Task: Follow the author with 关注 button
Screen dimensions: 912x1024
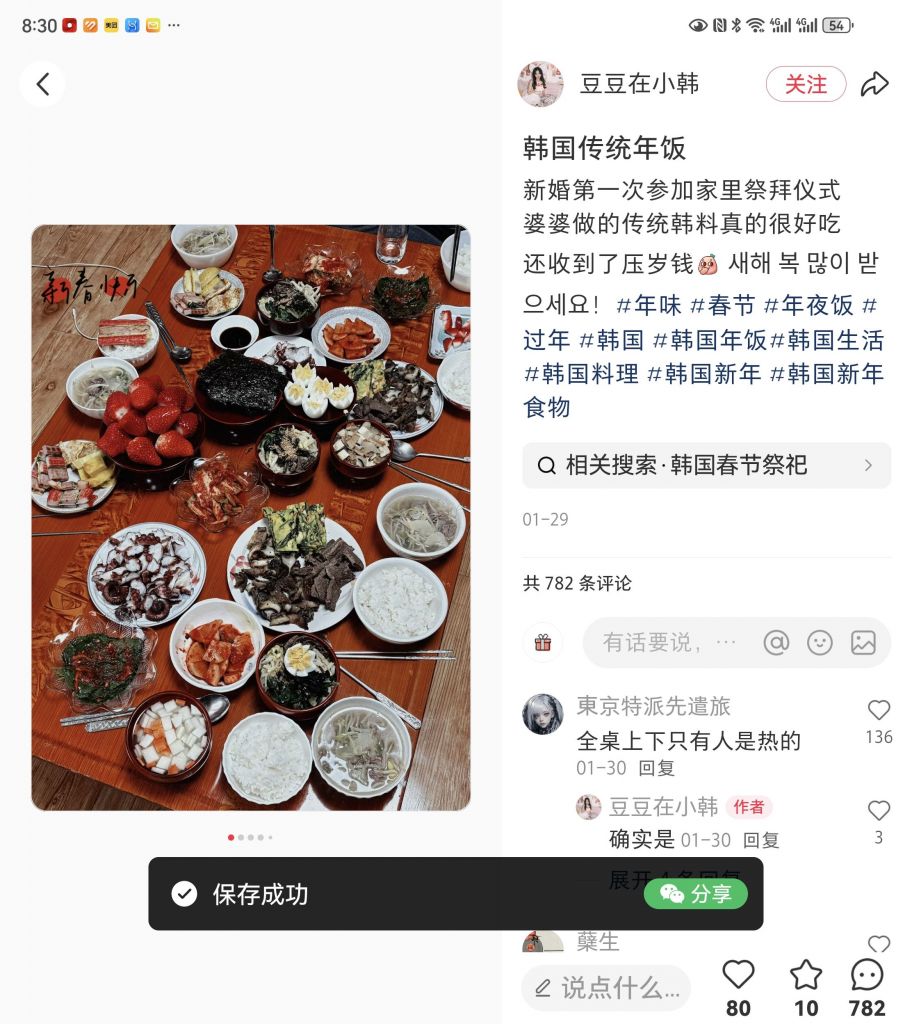Action: coord(805,85)
